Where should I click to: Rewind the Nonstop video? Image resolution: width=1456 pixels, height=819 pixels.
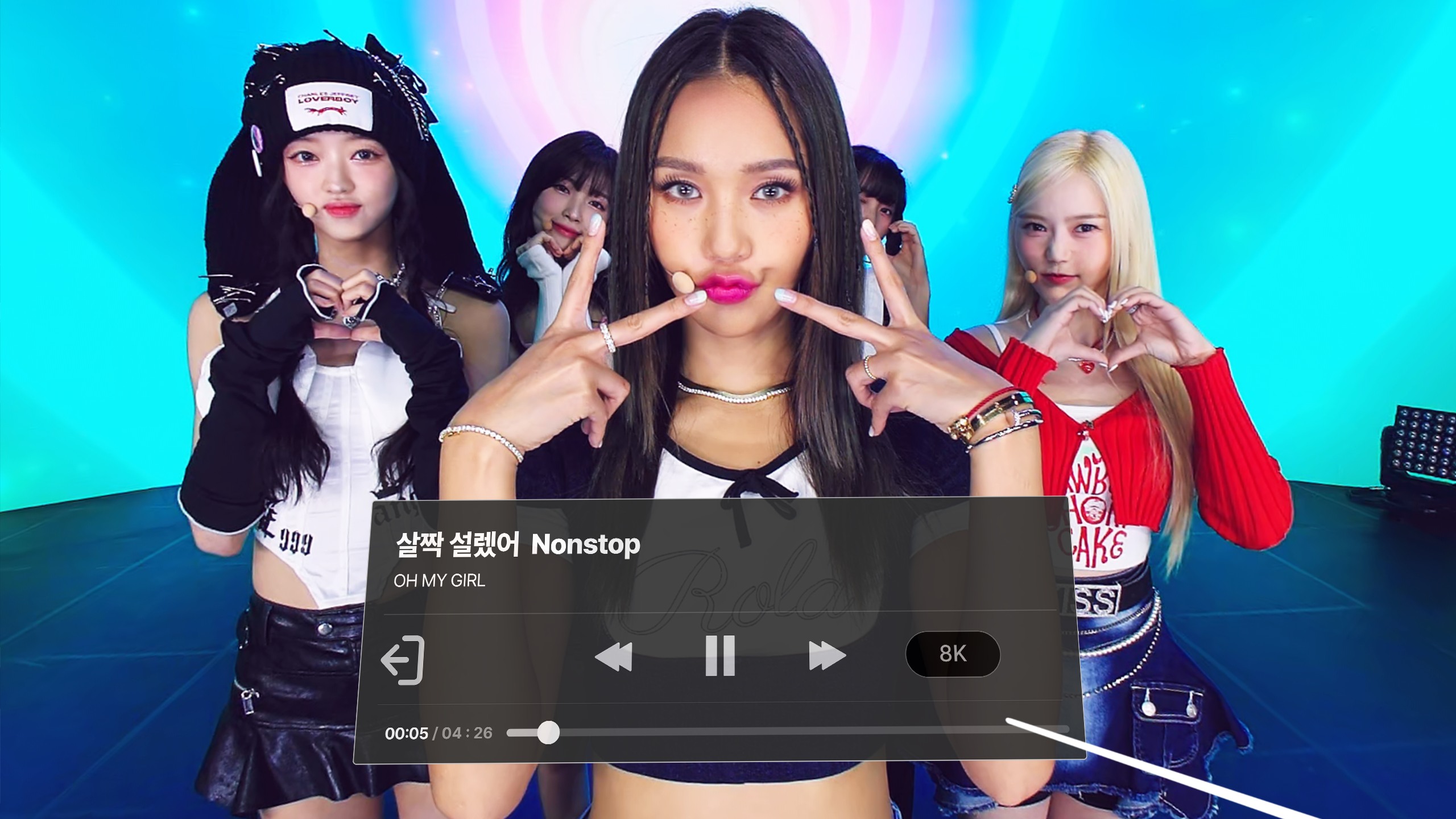(x=614, y=657)
